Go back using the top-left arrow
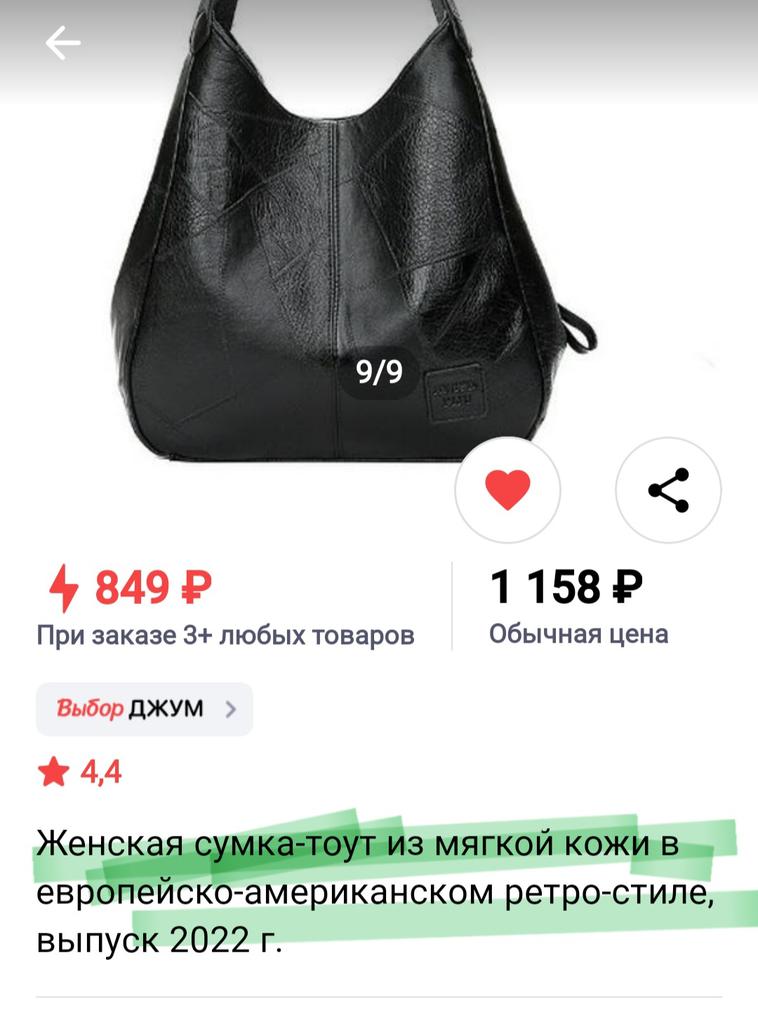Image resolution: width=758 pixels, height=1024 pixels. (62, 43)
